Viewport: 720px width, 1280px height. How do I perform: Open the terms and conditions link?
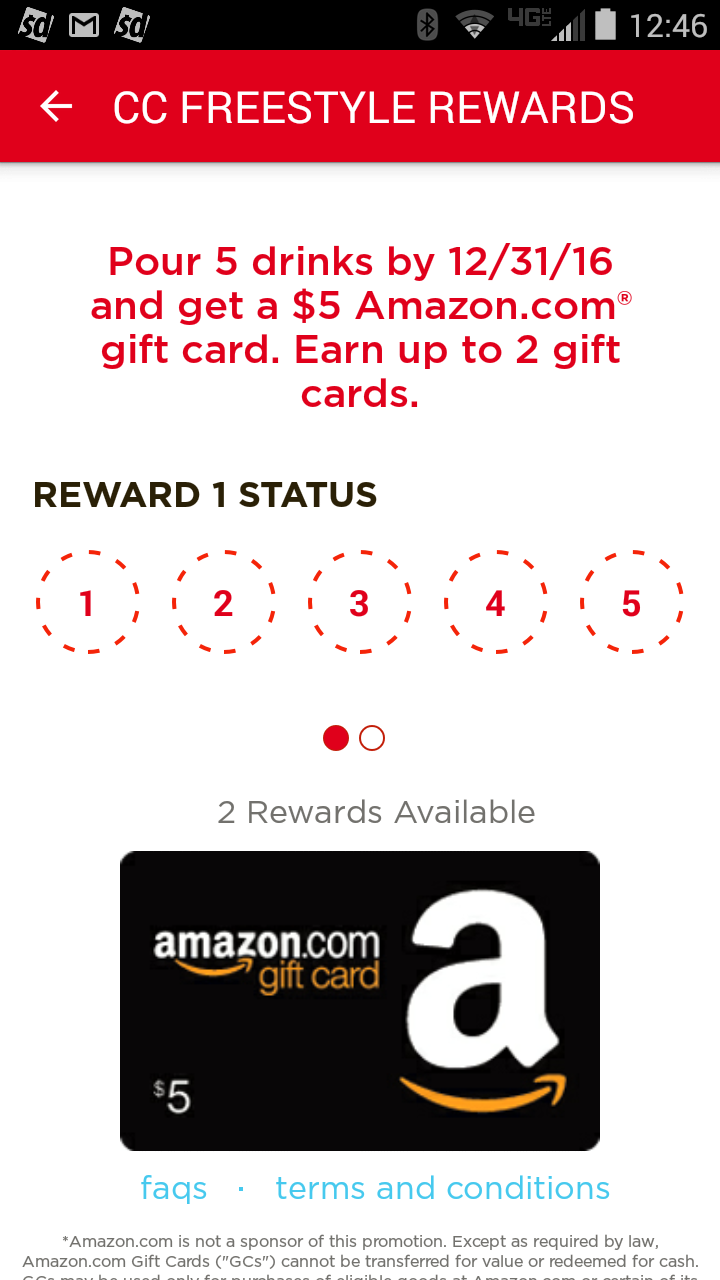pos(442,1188)
